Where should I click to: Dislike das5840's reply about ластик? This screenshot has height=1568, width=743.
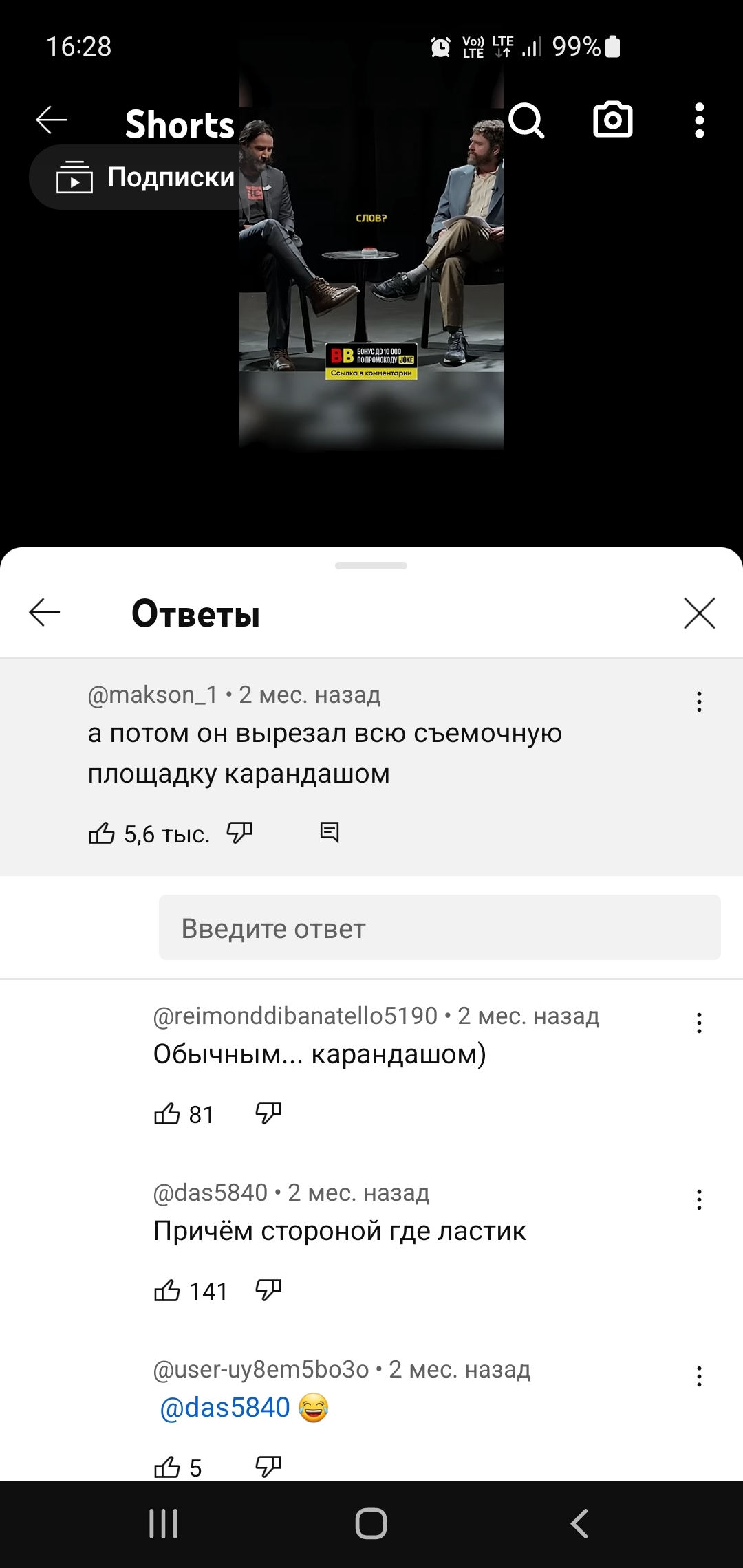pos(268,1291)
